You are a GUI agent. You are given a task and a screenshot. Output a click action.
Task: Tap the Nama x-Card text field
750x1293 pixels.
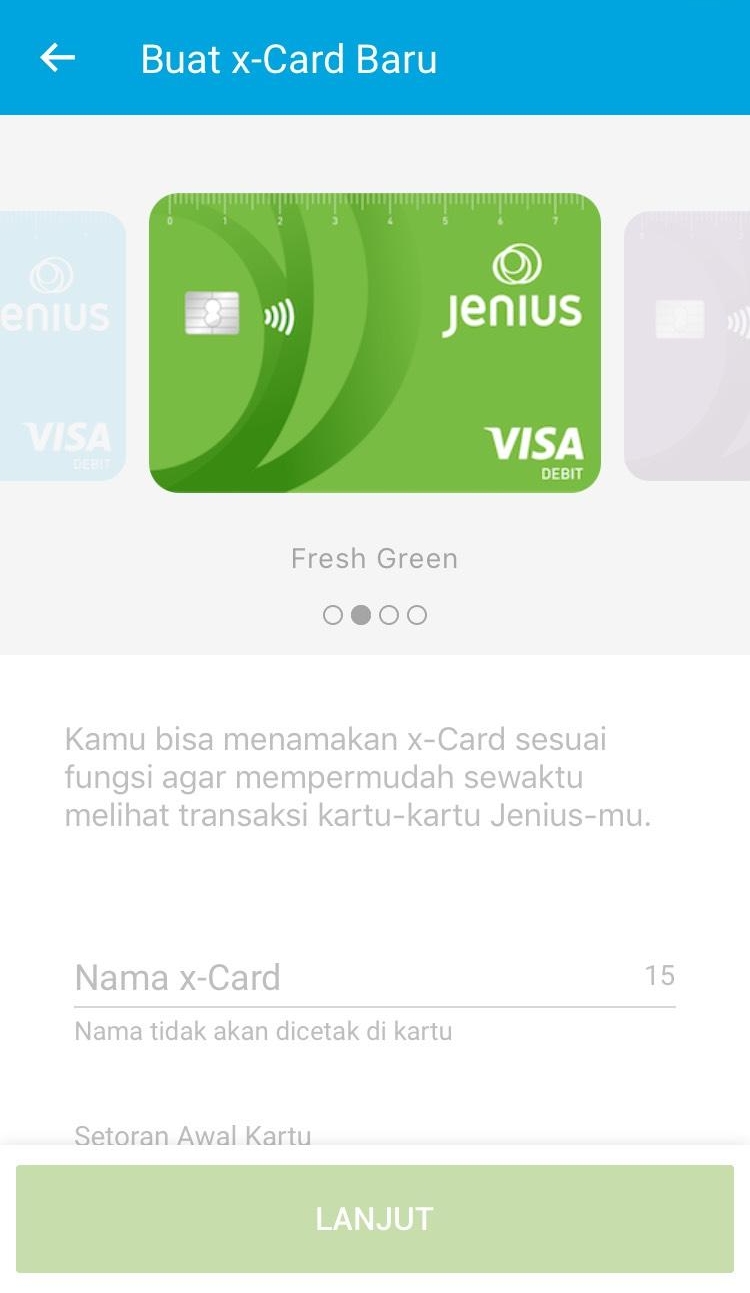[355, 977]
